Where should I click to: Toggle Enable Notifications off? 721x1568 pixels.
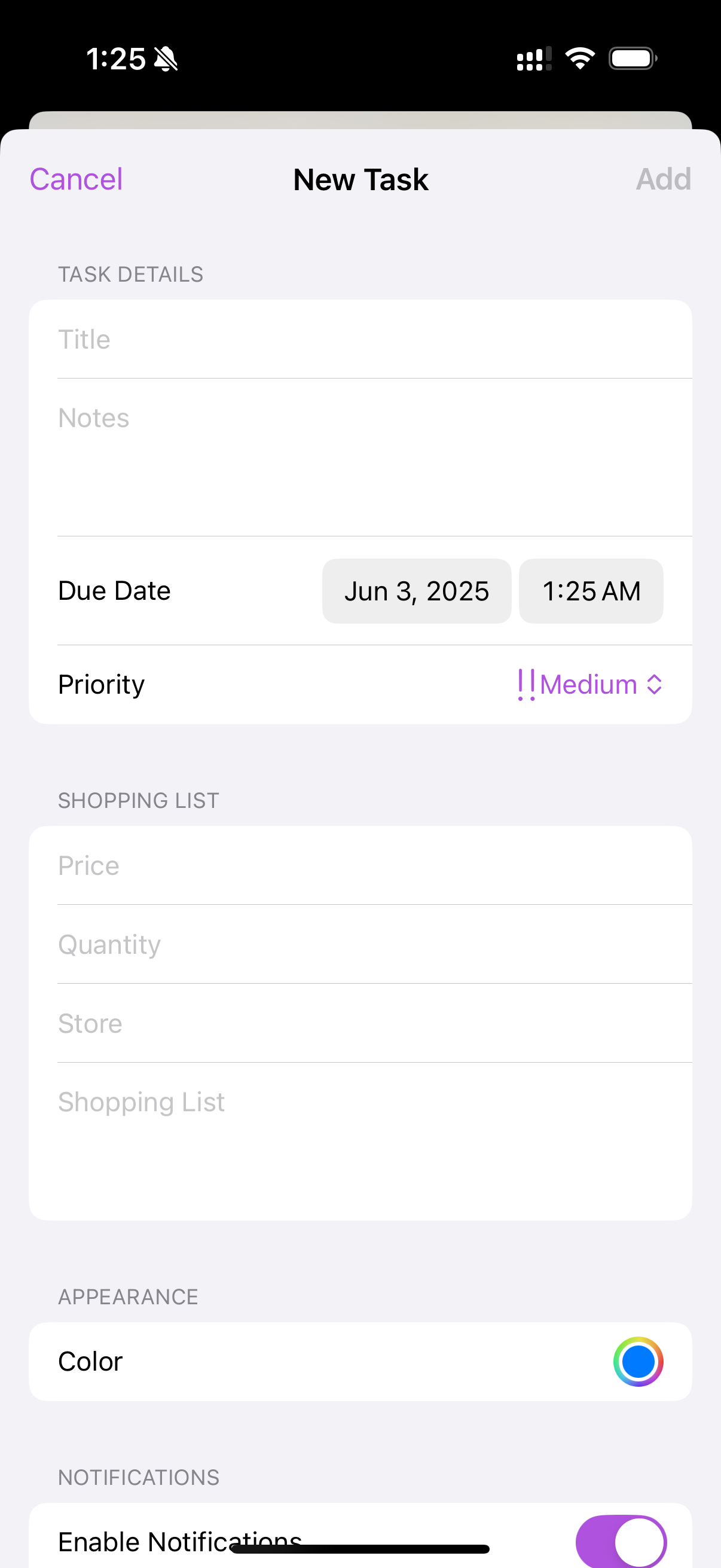point(622,1541)
